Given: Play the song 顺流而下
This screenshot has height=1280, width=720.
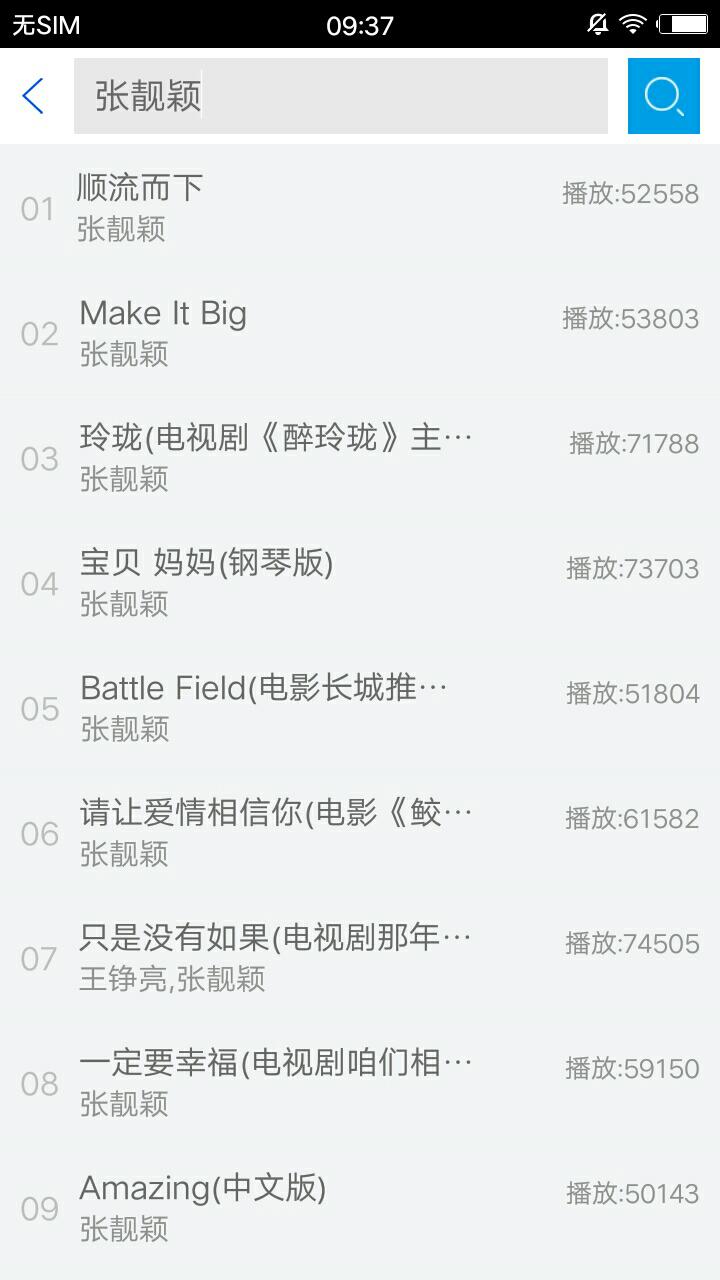Looking at the screenshot, I should click(x=360, y=208).
